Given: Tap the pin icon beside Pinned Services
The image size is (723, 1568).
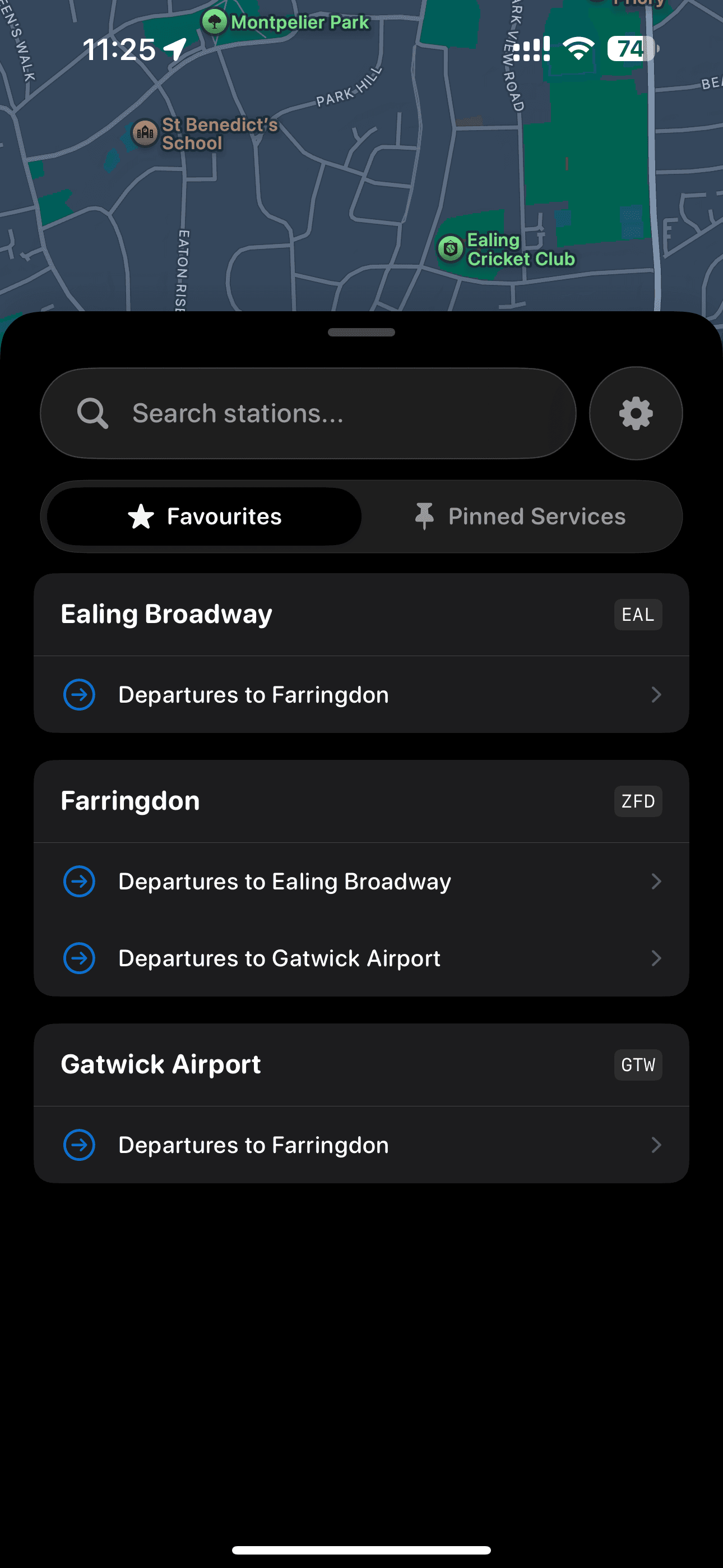Looking at the screenshot, I should (424, 515).
